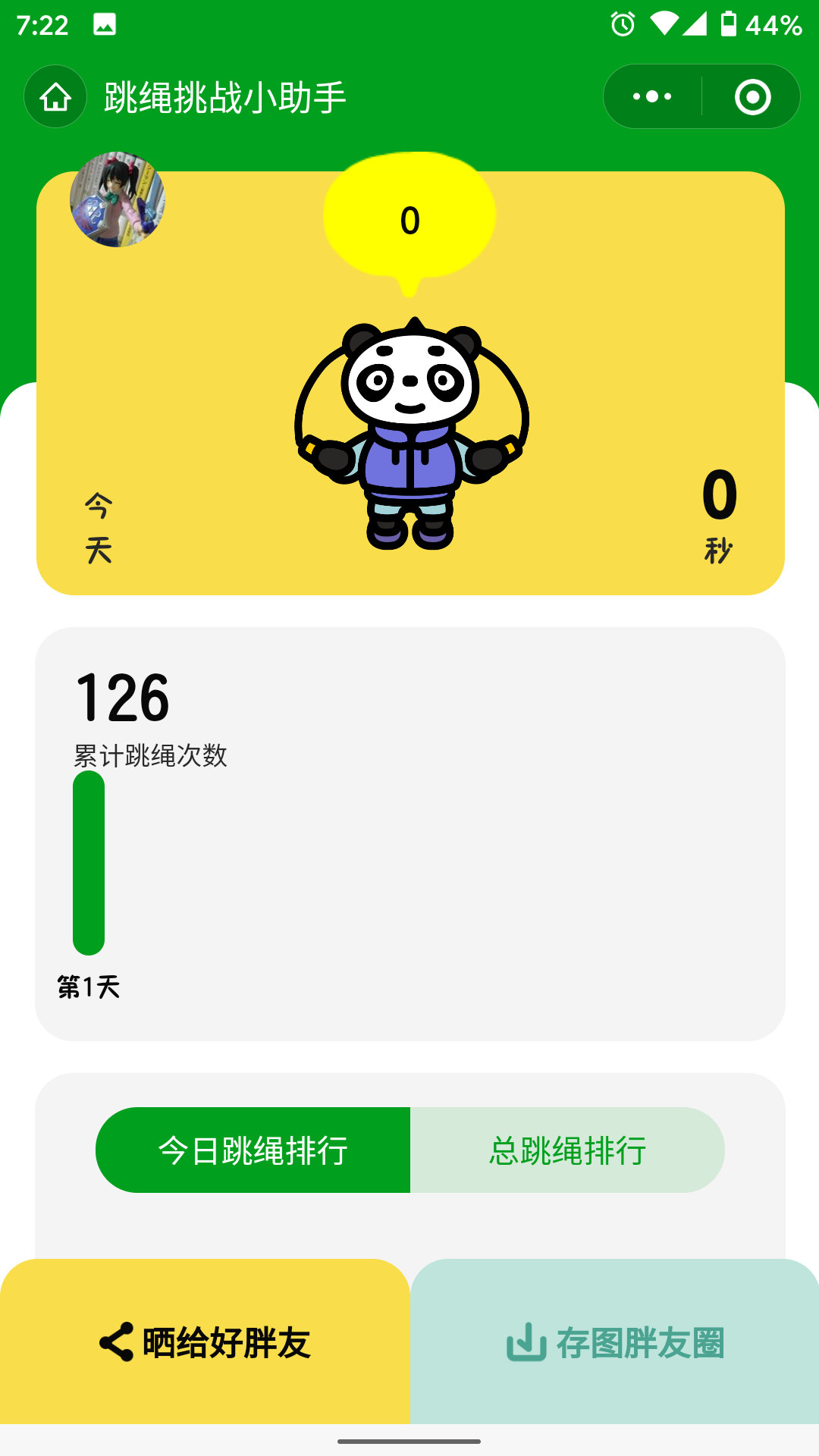The image size is (819, 1456).
Task: Open the mini program overflow menu
Action: (x=652, y=97)
